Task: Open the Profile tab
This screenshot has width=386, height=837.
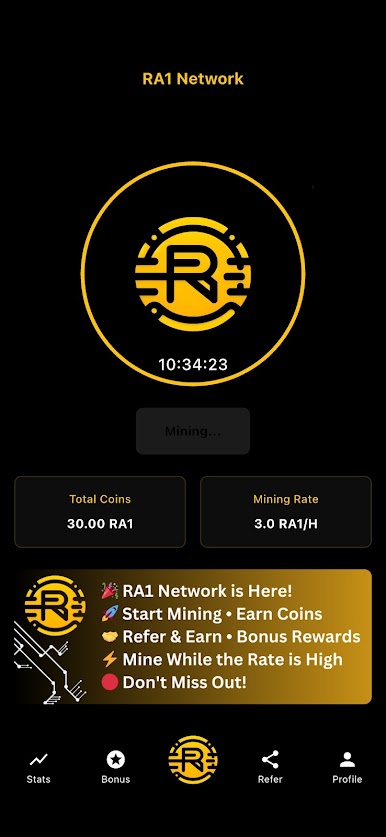Action: click(347, 768)
